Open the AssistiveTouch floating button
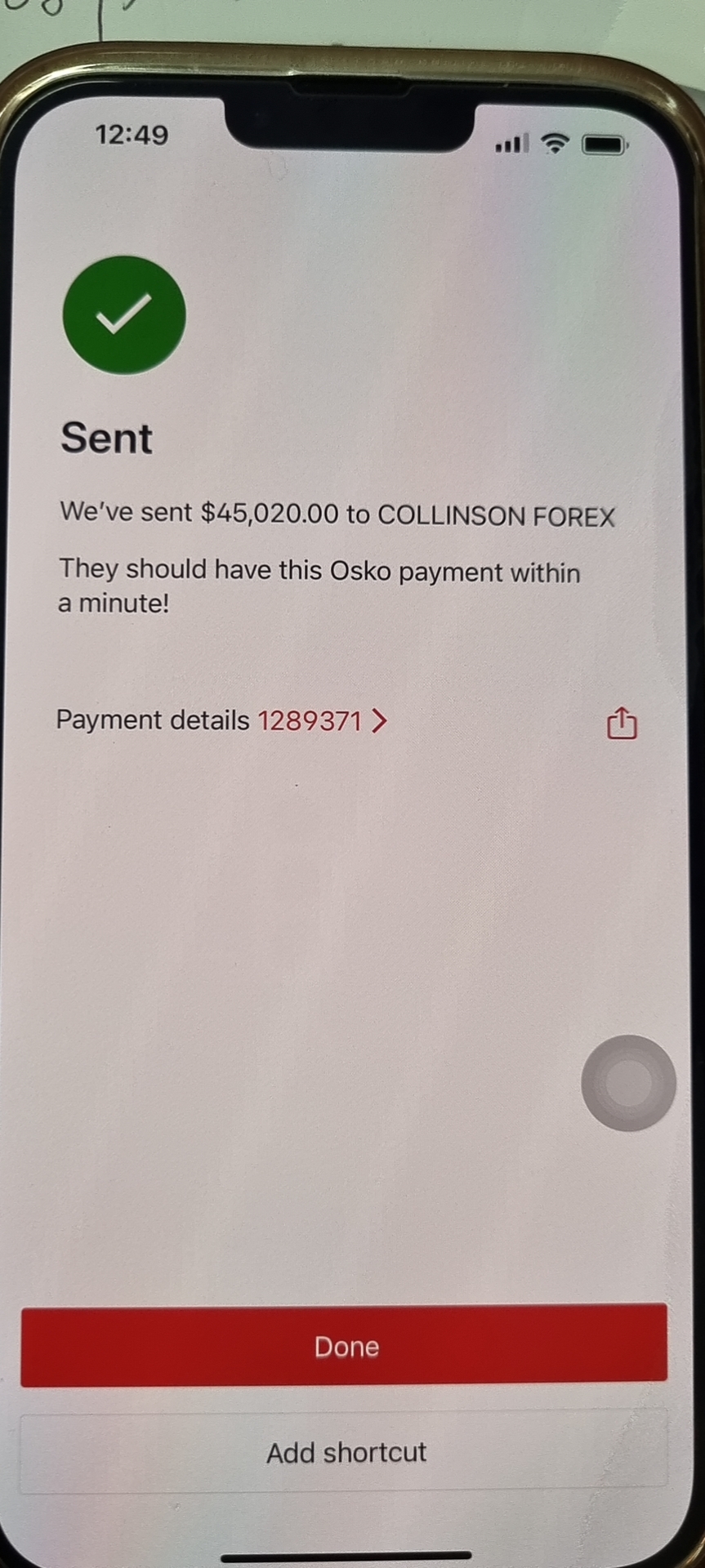Screen dimensions: 705x1568 click(628, 1083)
